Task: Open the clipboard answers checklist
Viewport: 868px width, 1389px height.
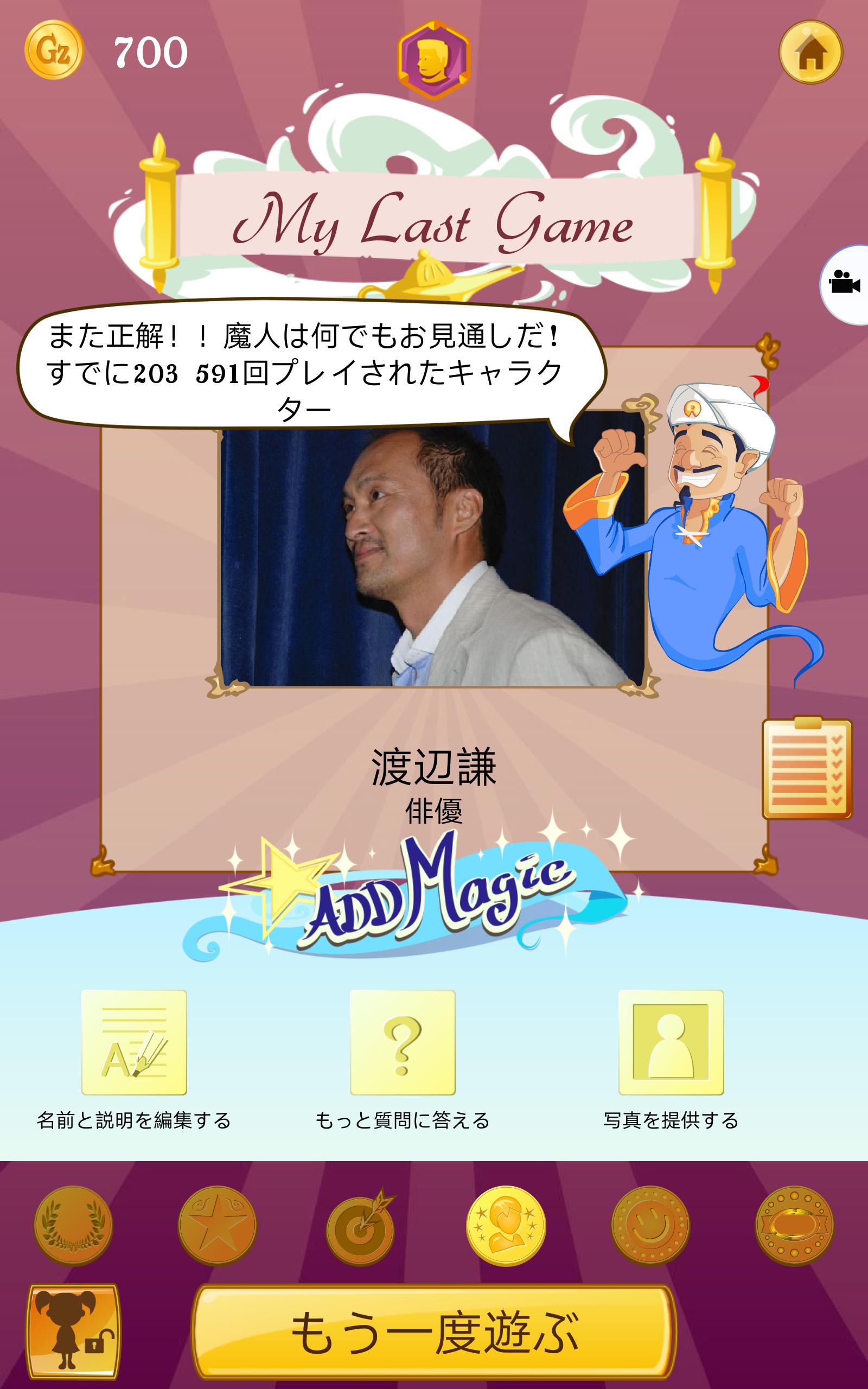Action: click(807, 768)
